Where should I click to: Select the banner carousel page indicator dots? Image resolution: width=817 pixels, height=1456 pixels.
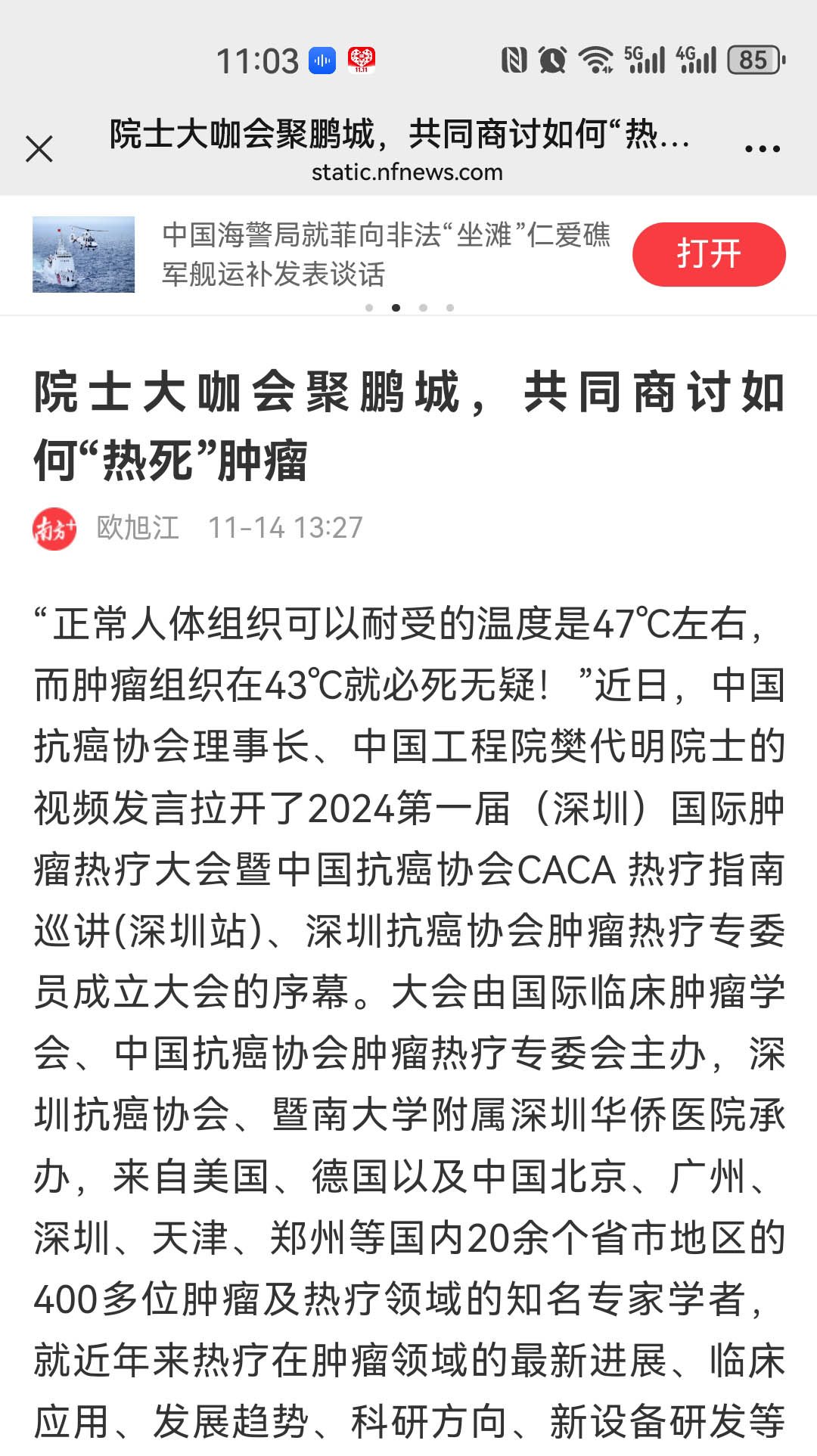(409, 308)
